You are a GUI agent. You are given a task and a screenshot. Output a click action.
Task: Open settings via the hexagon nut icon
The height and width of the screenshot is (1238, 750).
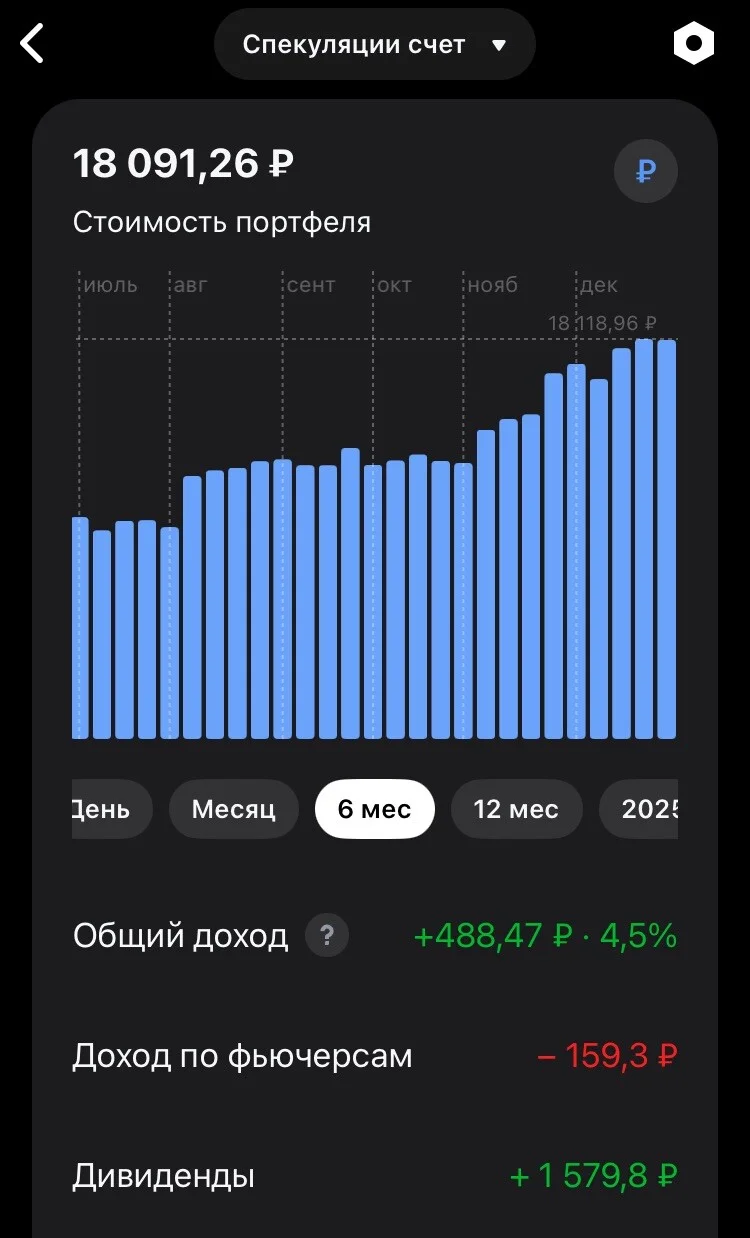(x=693, y=44)
